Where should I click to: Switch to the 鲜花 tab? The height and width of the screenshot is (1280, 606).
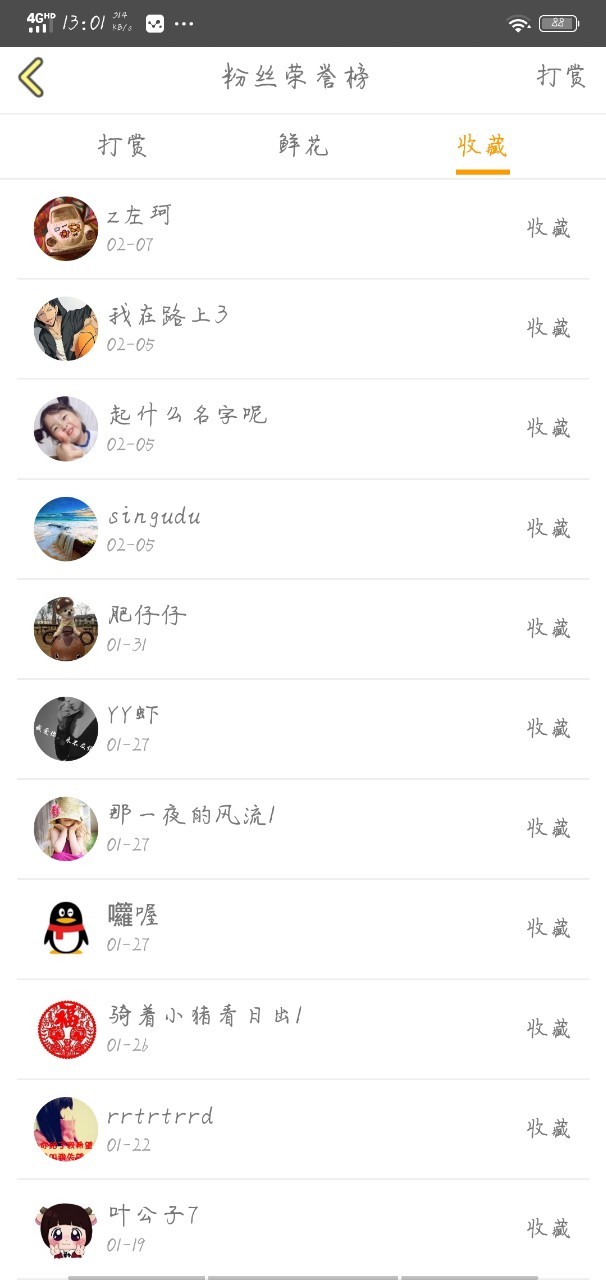pyautogui.click(x=303, y=146)
